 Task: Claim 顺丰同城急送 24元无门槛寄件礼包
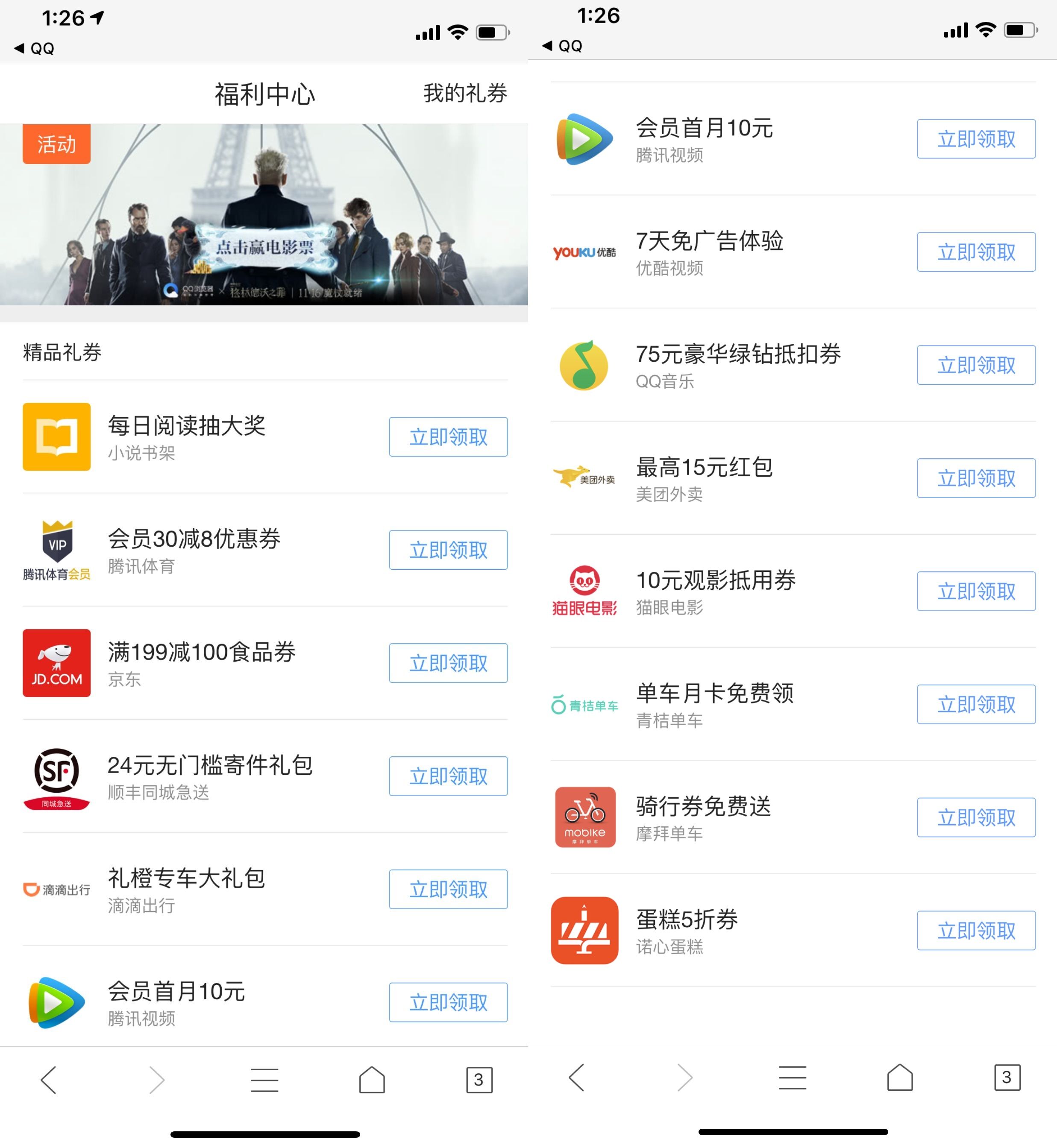[448, 776]
